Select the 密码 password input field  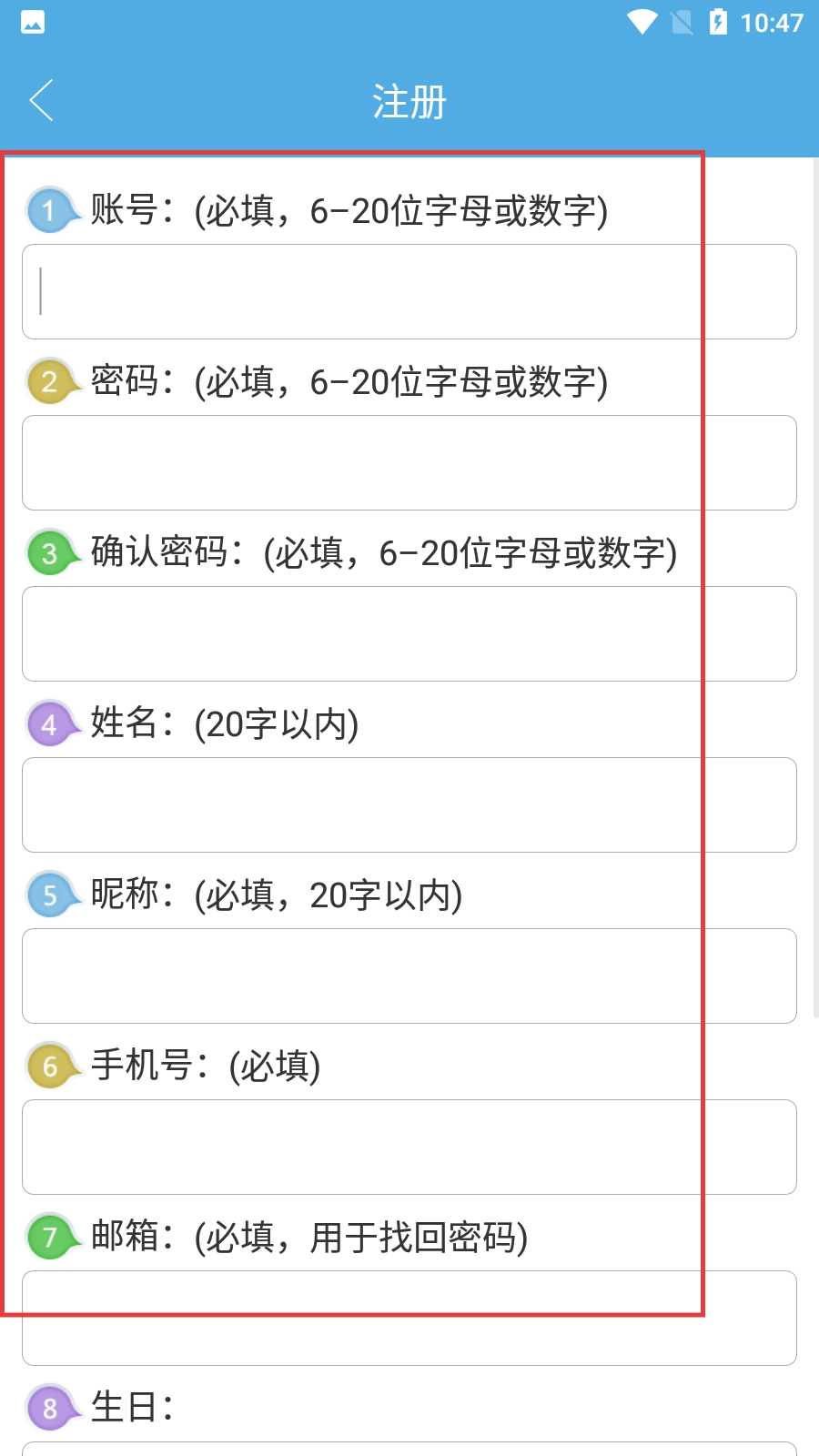coord(409,462)
